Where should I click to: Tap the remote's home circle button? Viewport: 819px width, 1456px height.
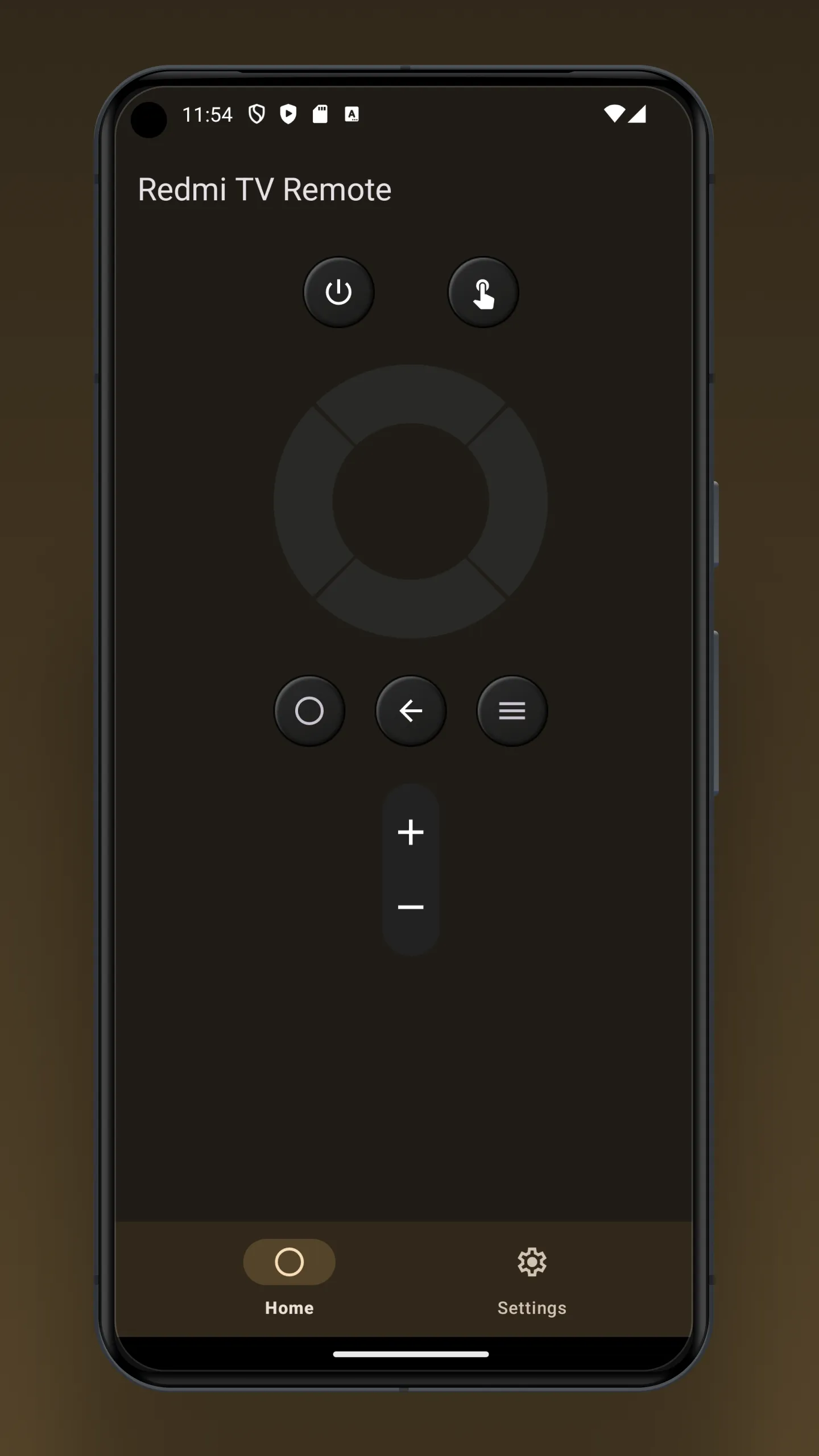309,711
